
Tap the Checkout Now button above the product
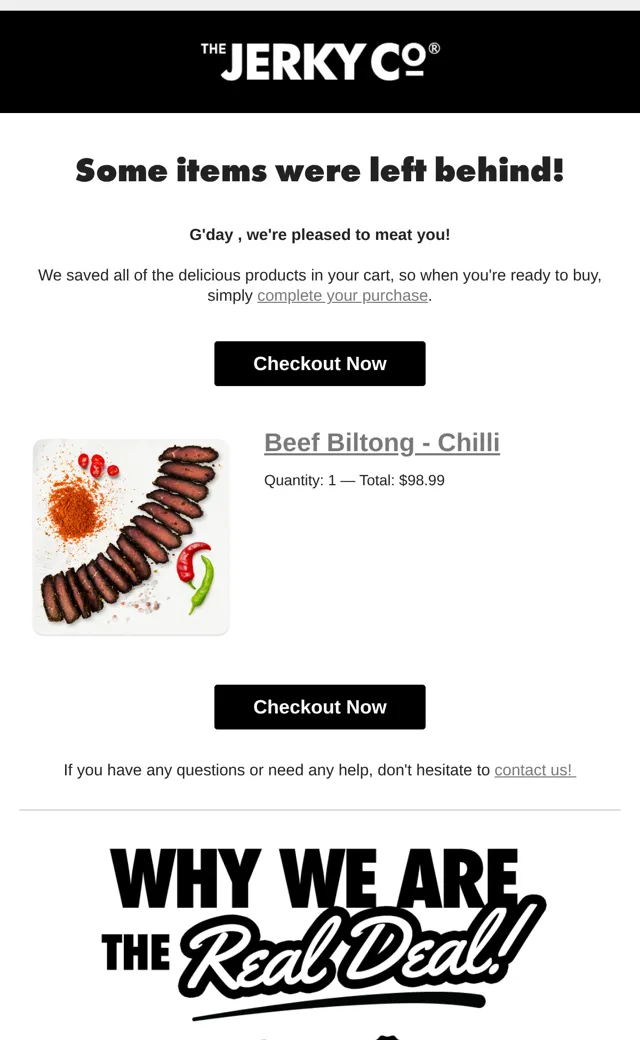pos(320,363)
